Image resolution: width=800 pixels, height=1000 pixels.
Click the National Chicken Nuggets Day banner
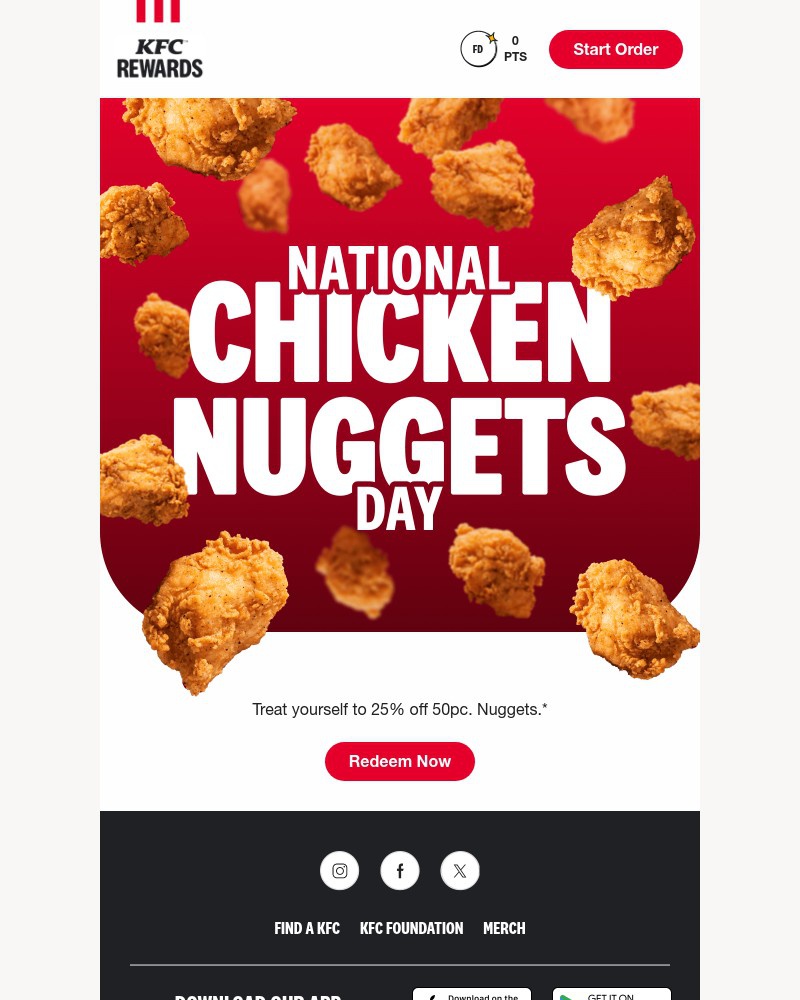click(400, 390)
